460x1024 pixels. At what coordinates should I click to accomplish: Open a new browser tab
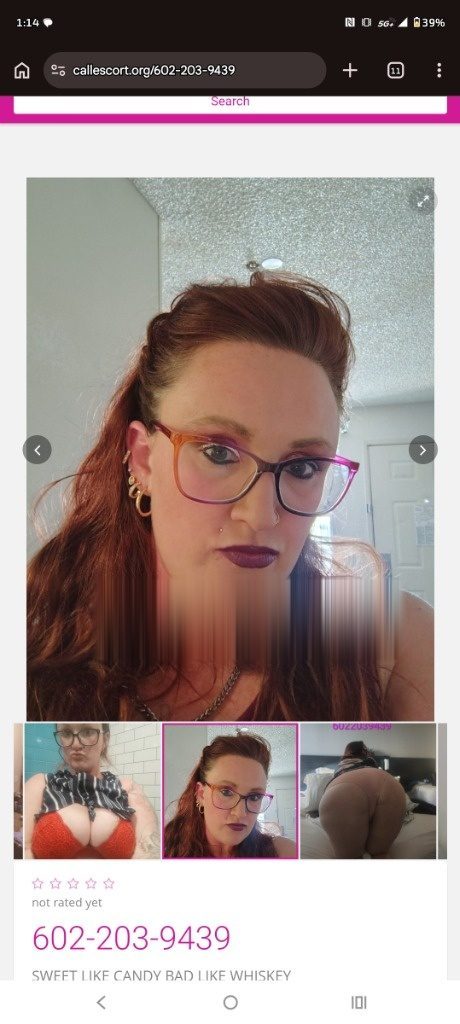pos(350,71)
